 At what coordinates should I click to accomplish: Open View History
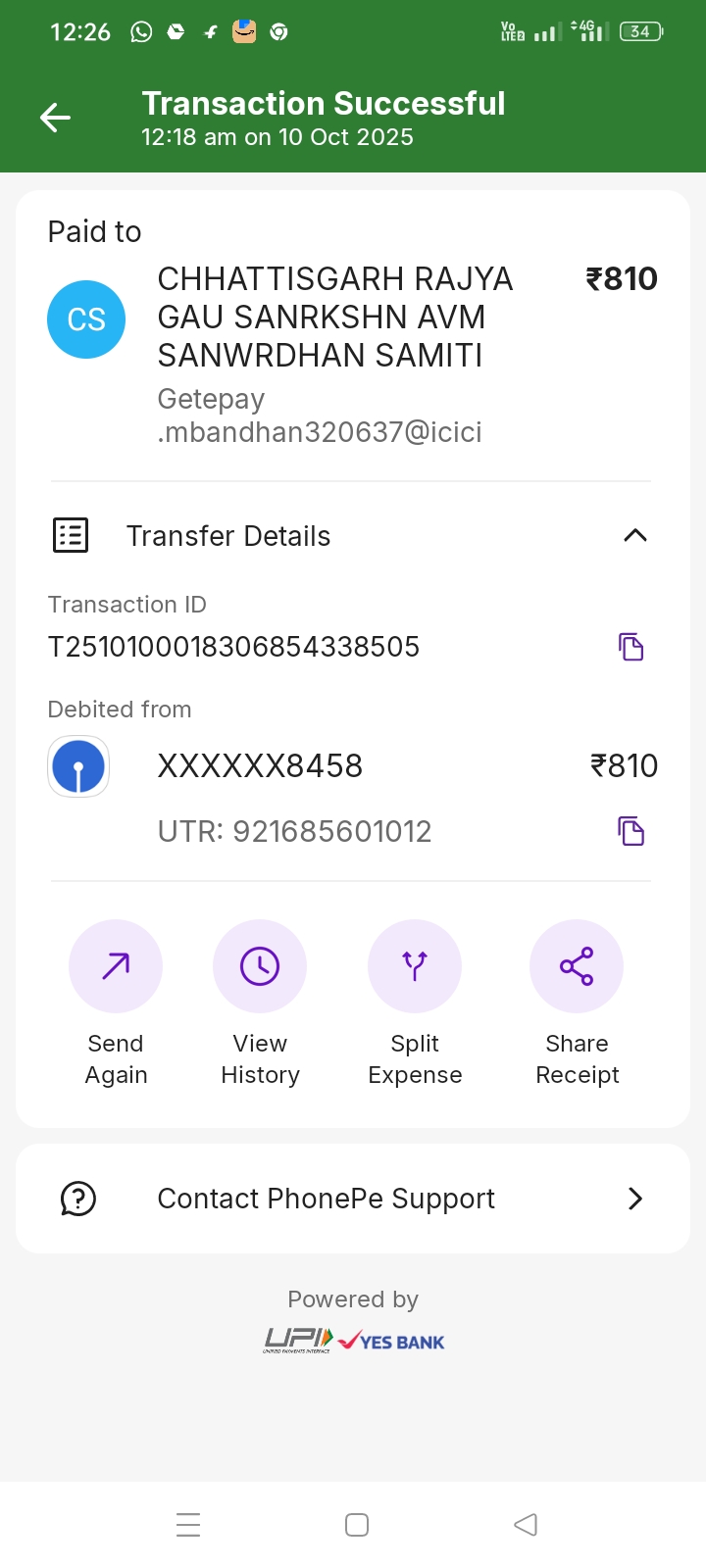coord(260,966)
